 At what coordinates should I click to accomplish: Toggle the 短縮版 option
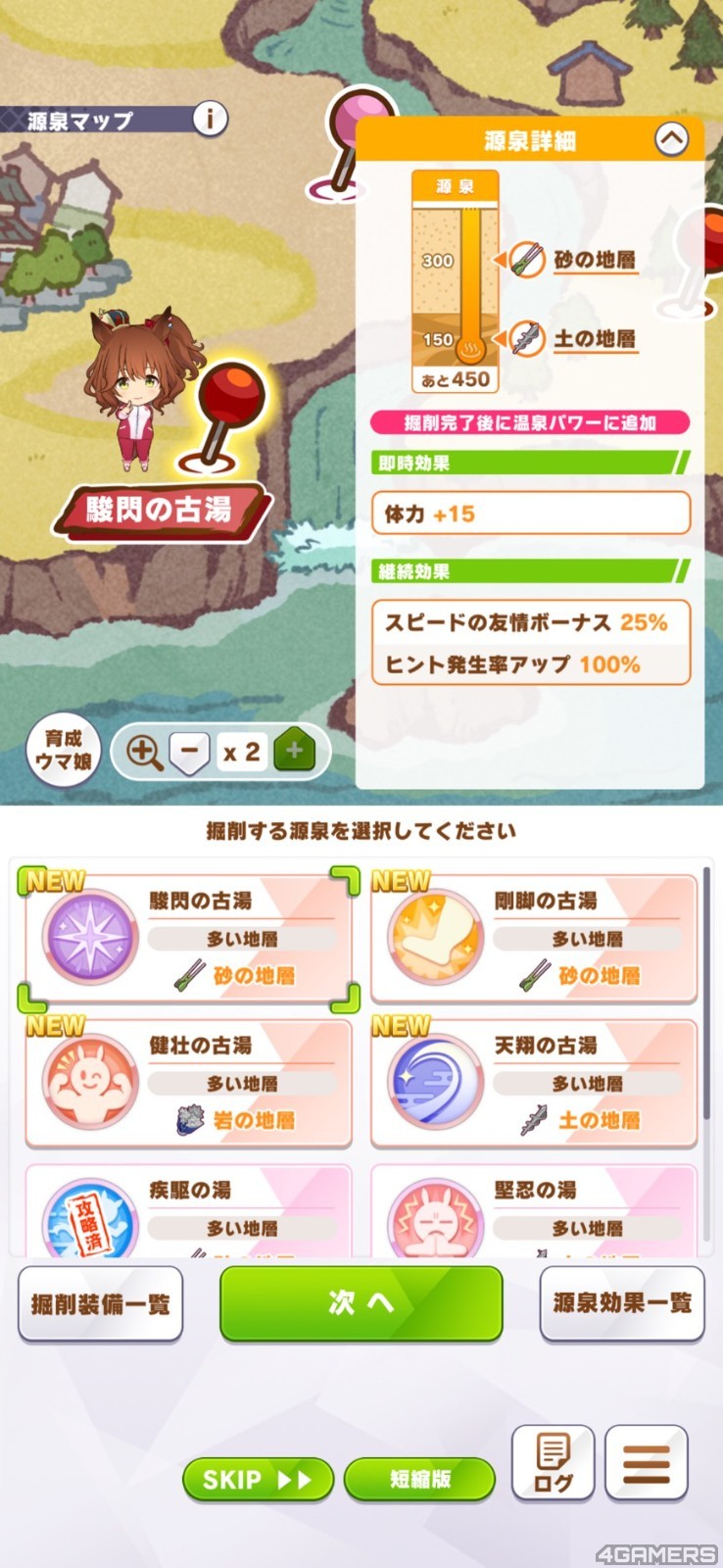(x=420, y=1479)
